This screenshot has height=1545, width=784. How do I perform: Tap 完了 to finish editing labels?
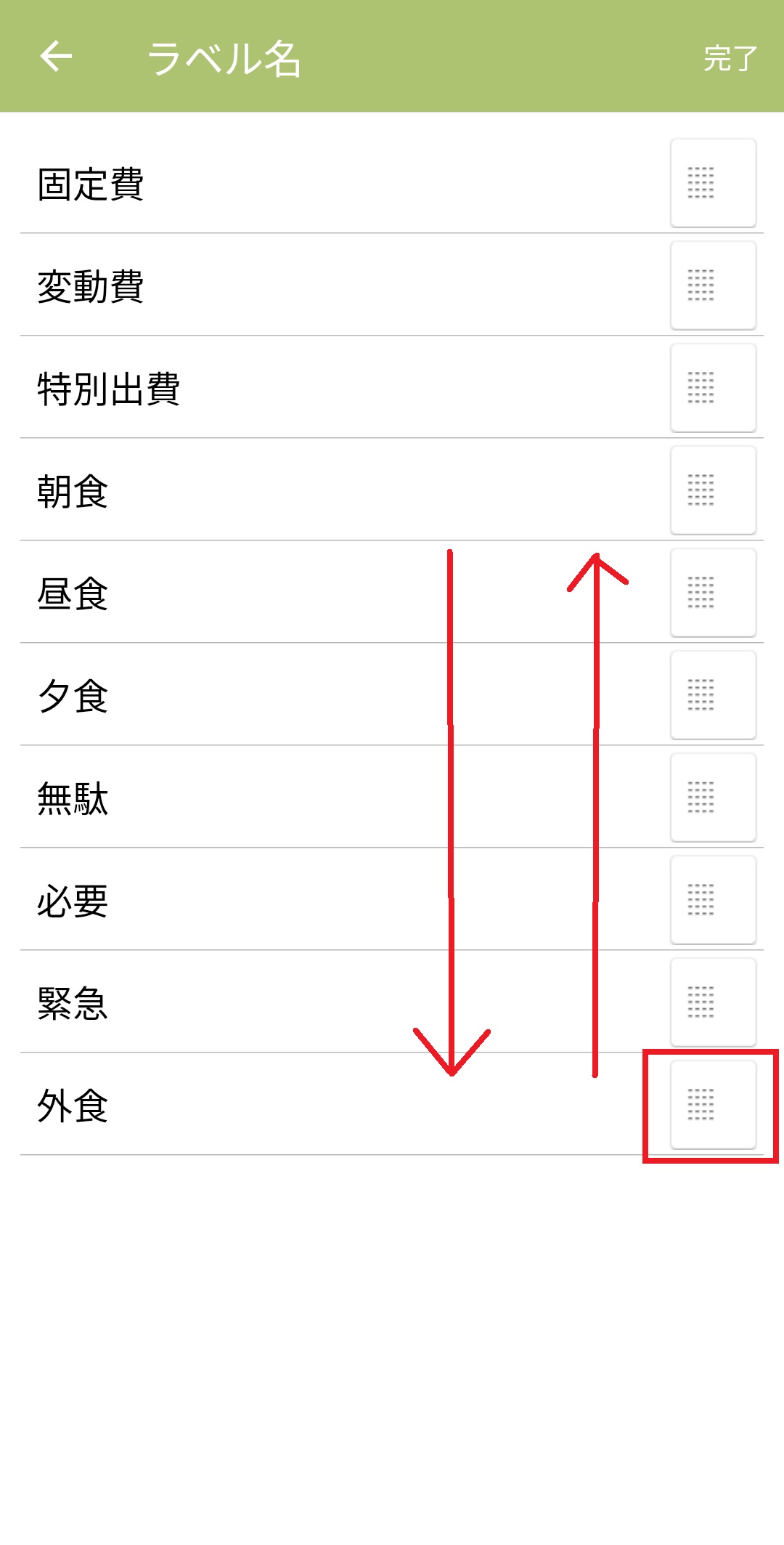730,58
